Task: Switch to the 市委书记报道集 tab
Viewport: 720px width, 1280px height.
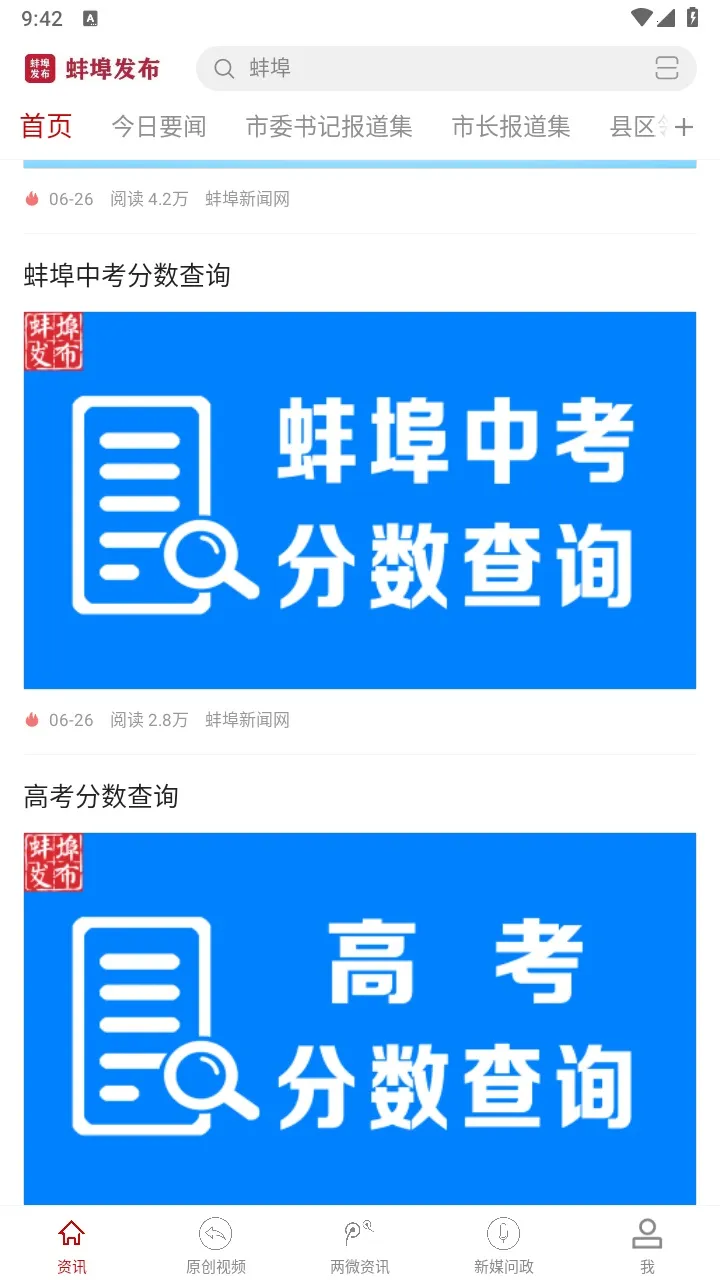Action: pyautogui.click(x=329, y=127)
